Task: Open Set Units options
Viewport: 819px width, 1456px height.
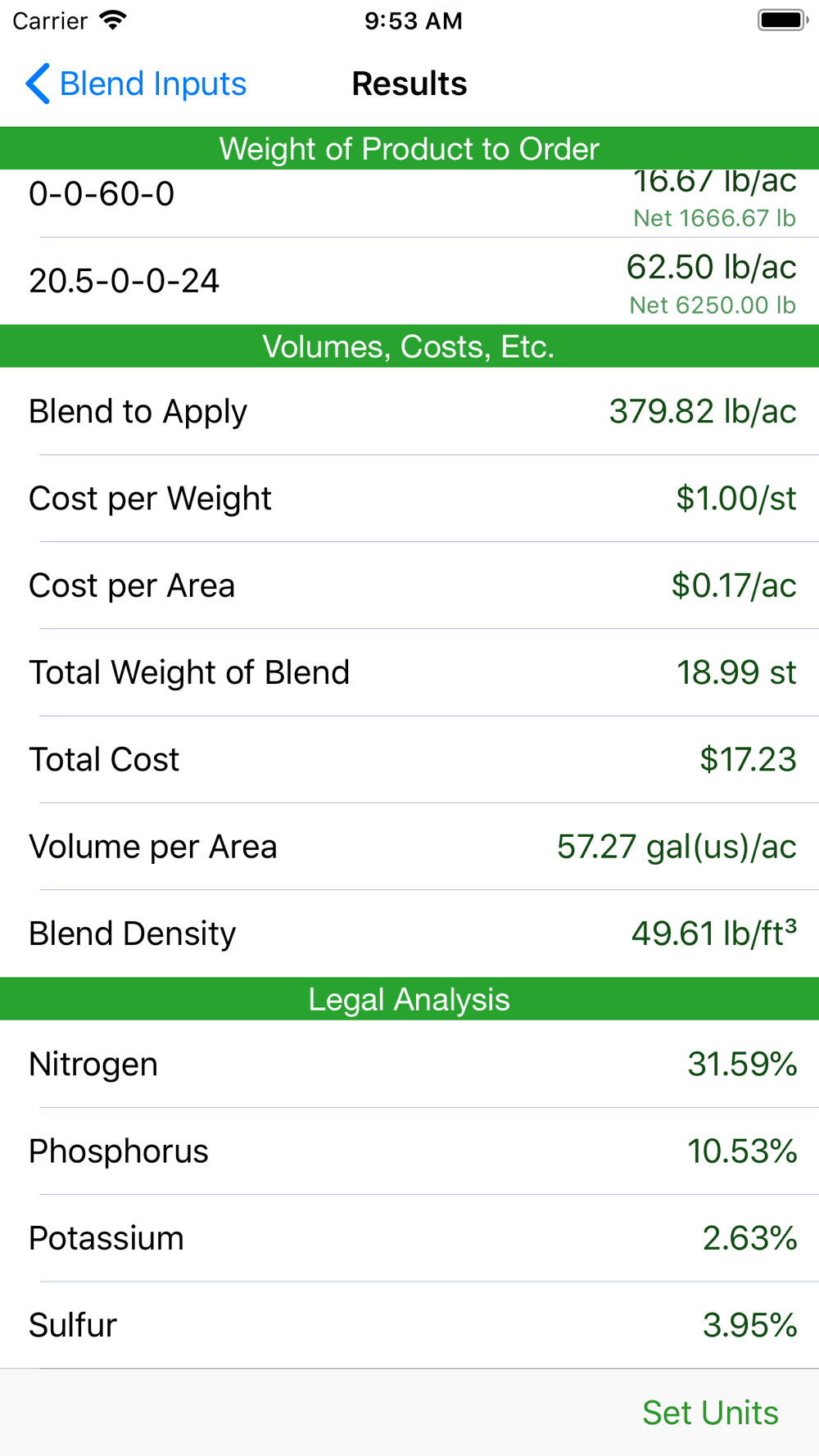Action: tap(710, 1413)
